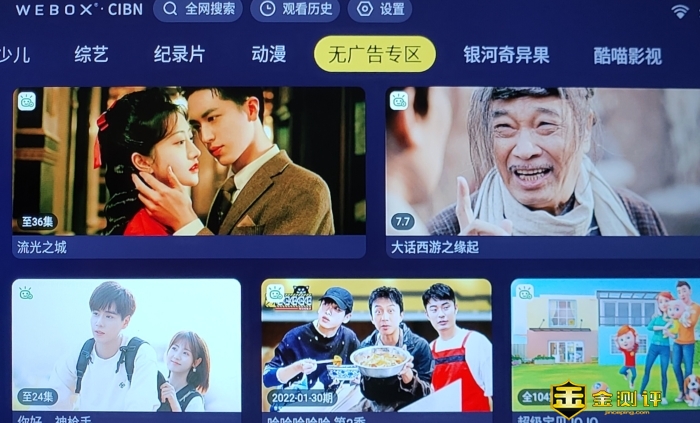Open the 设置 settings button
This screenshot has height=423, width=700.
[379, 9]
